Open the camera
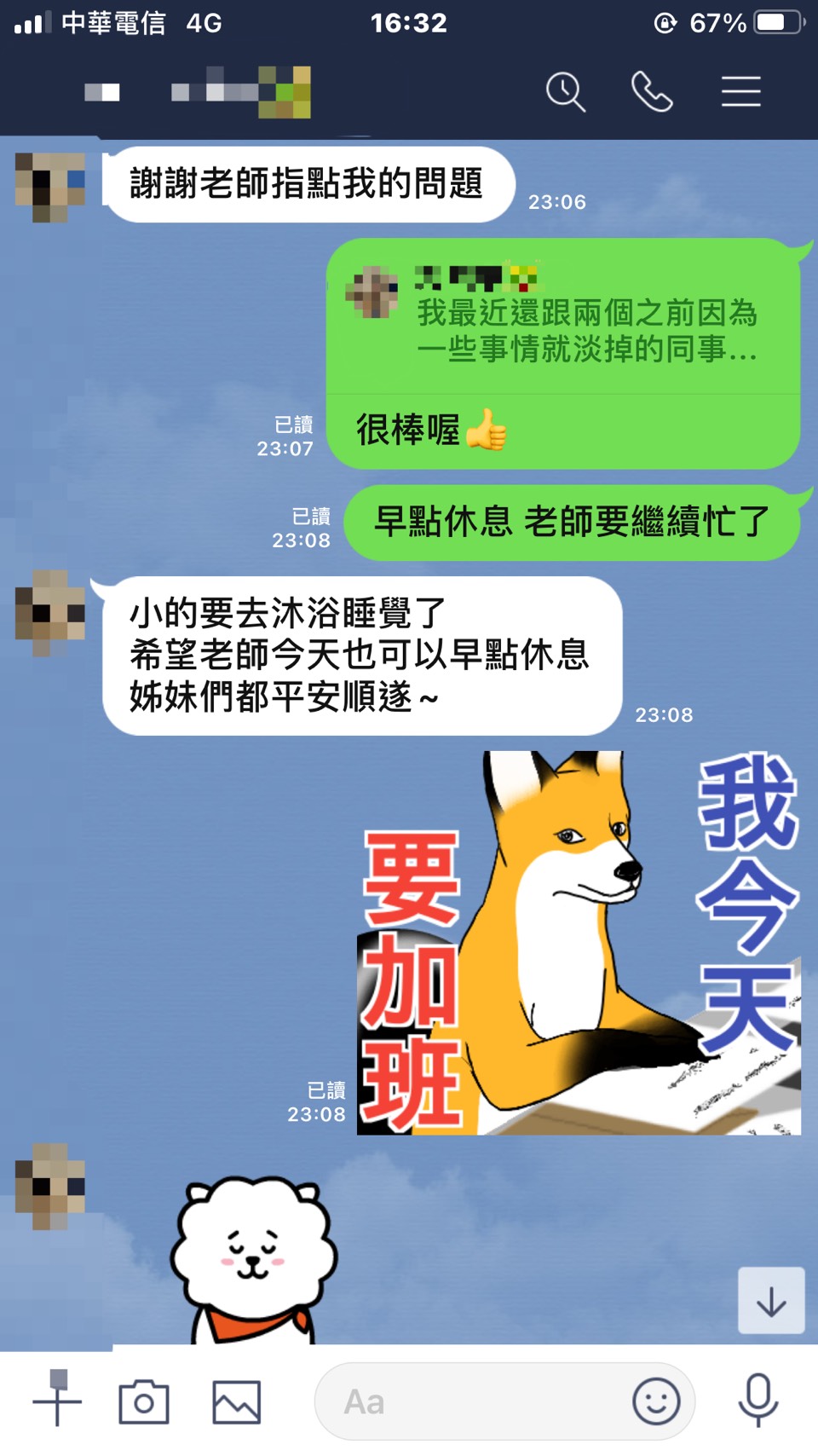Image resolution: width=818 pixels, height=1456 pixels. point(144,1401)
